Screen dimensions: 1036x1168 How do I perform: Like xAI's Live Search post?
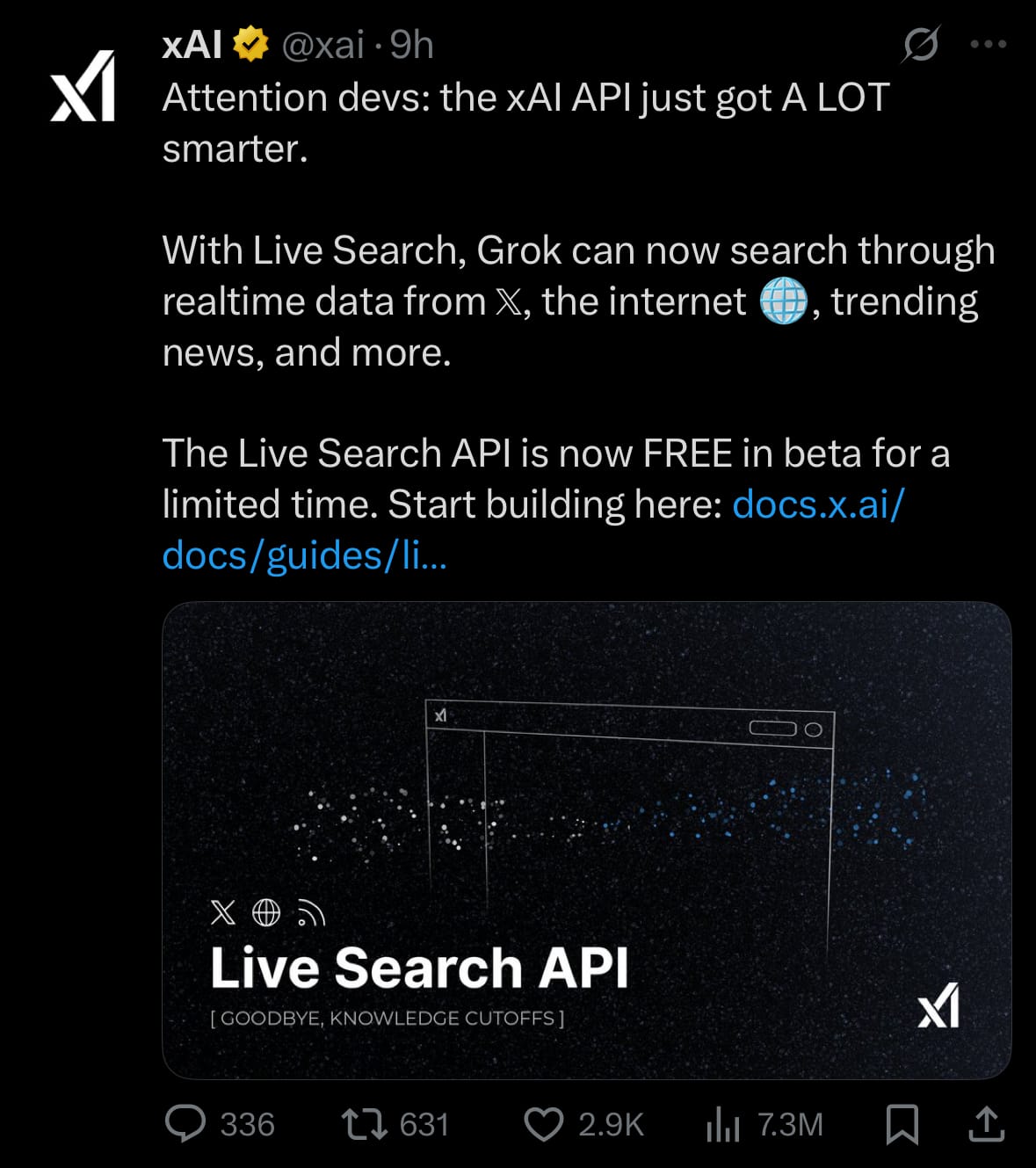(x=544, y=1123)
